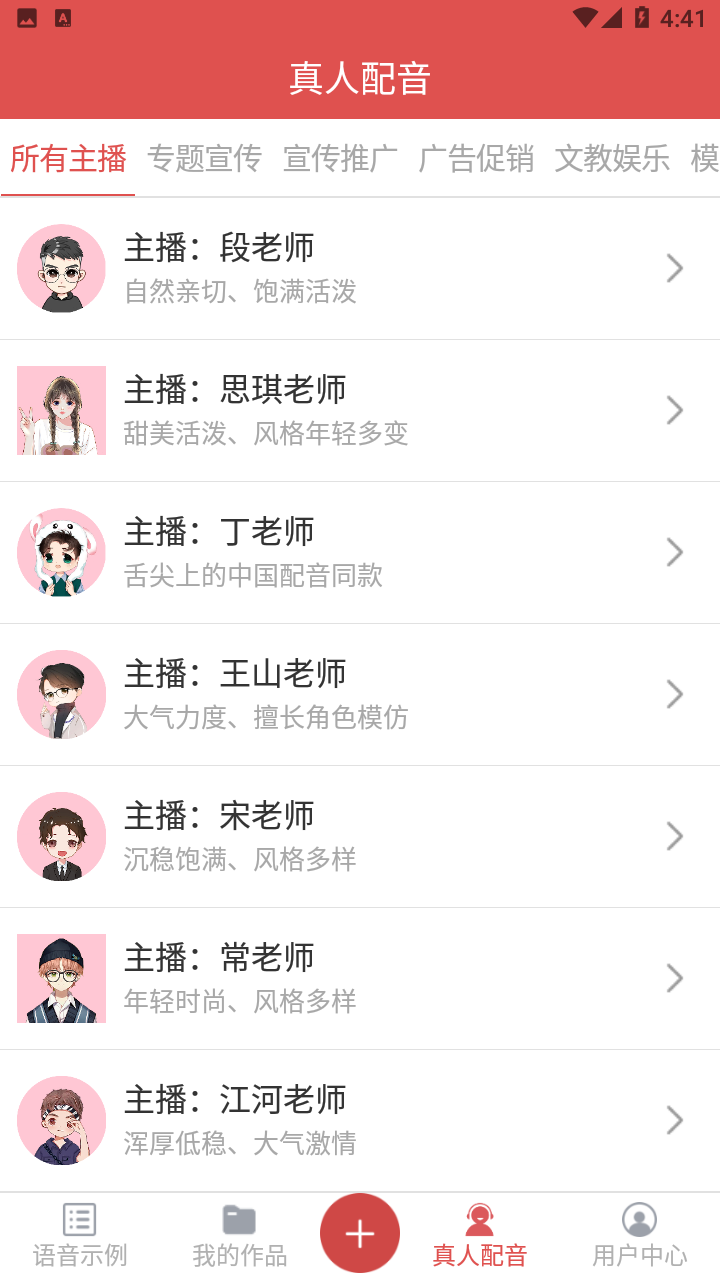The image size is (720, 1280).
Task: Switch to the 专题宣传 tab
Action: [x=204, y=158]
